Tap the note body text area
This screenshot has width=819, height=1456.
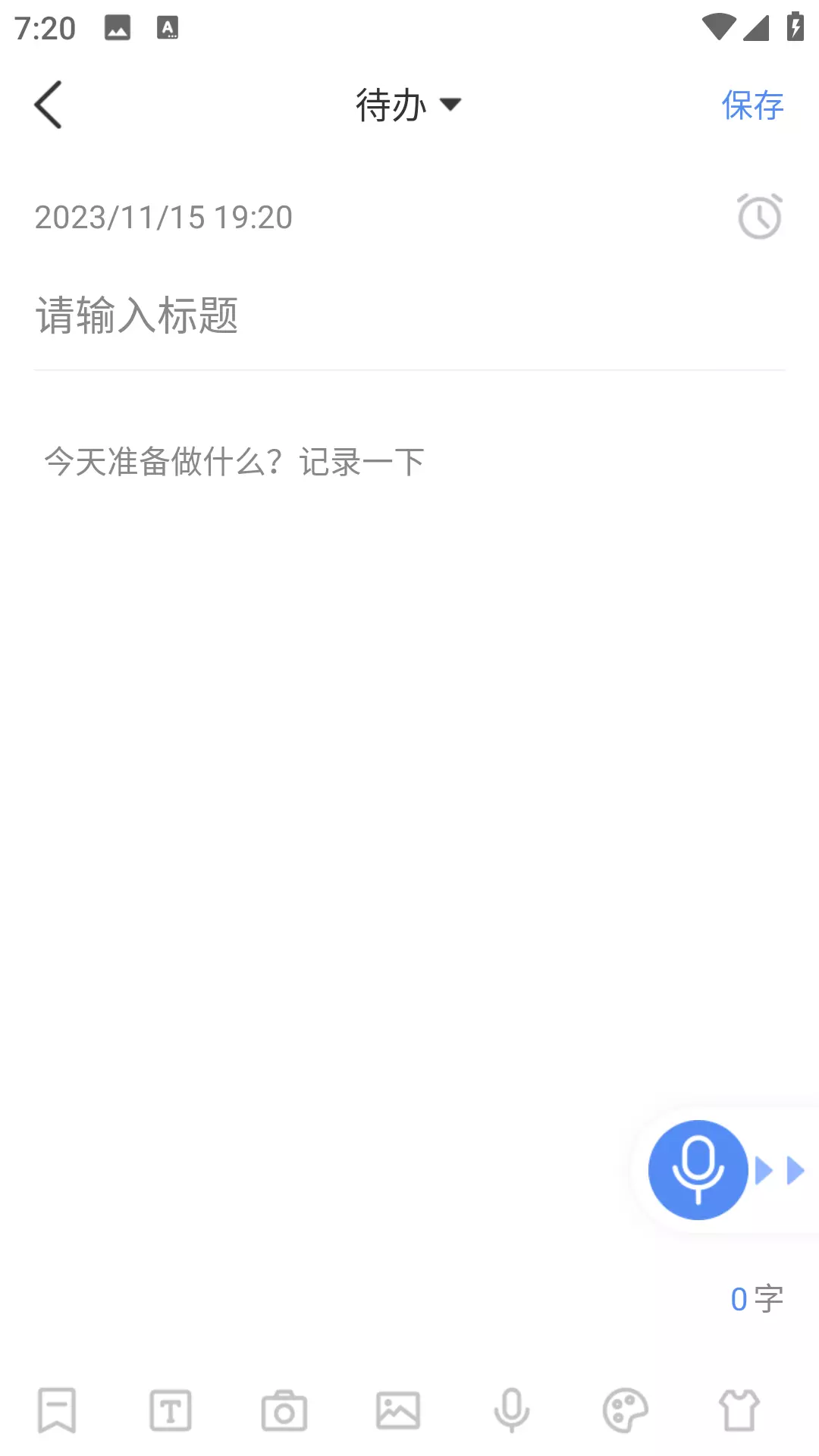click(409, 758)
